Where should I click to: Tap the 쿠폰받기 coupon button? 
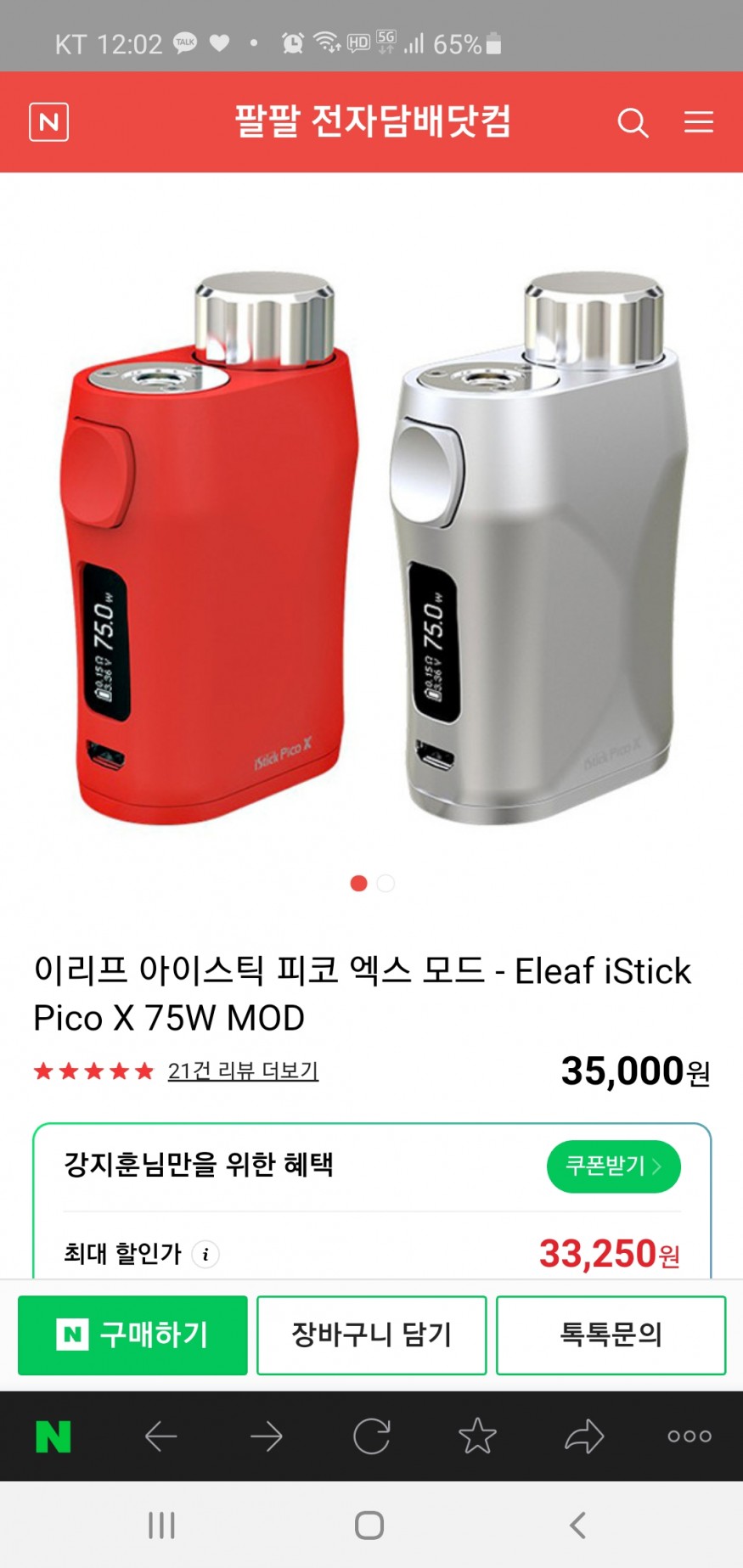click(613, 1166)
